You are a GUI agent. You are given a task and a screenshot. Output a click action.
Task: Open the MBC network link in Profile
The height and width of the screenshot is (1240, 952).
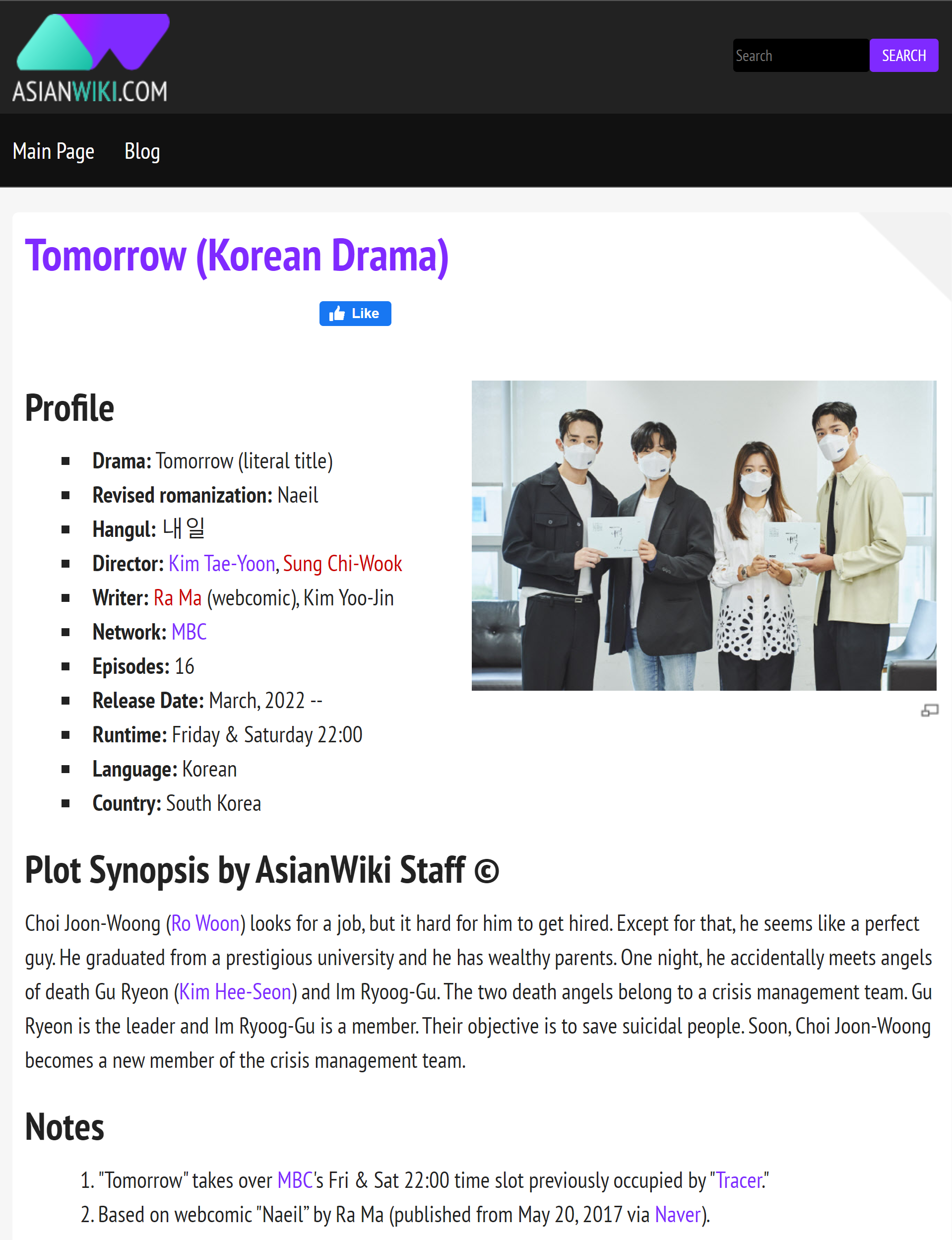(x=189, y=632)
